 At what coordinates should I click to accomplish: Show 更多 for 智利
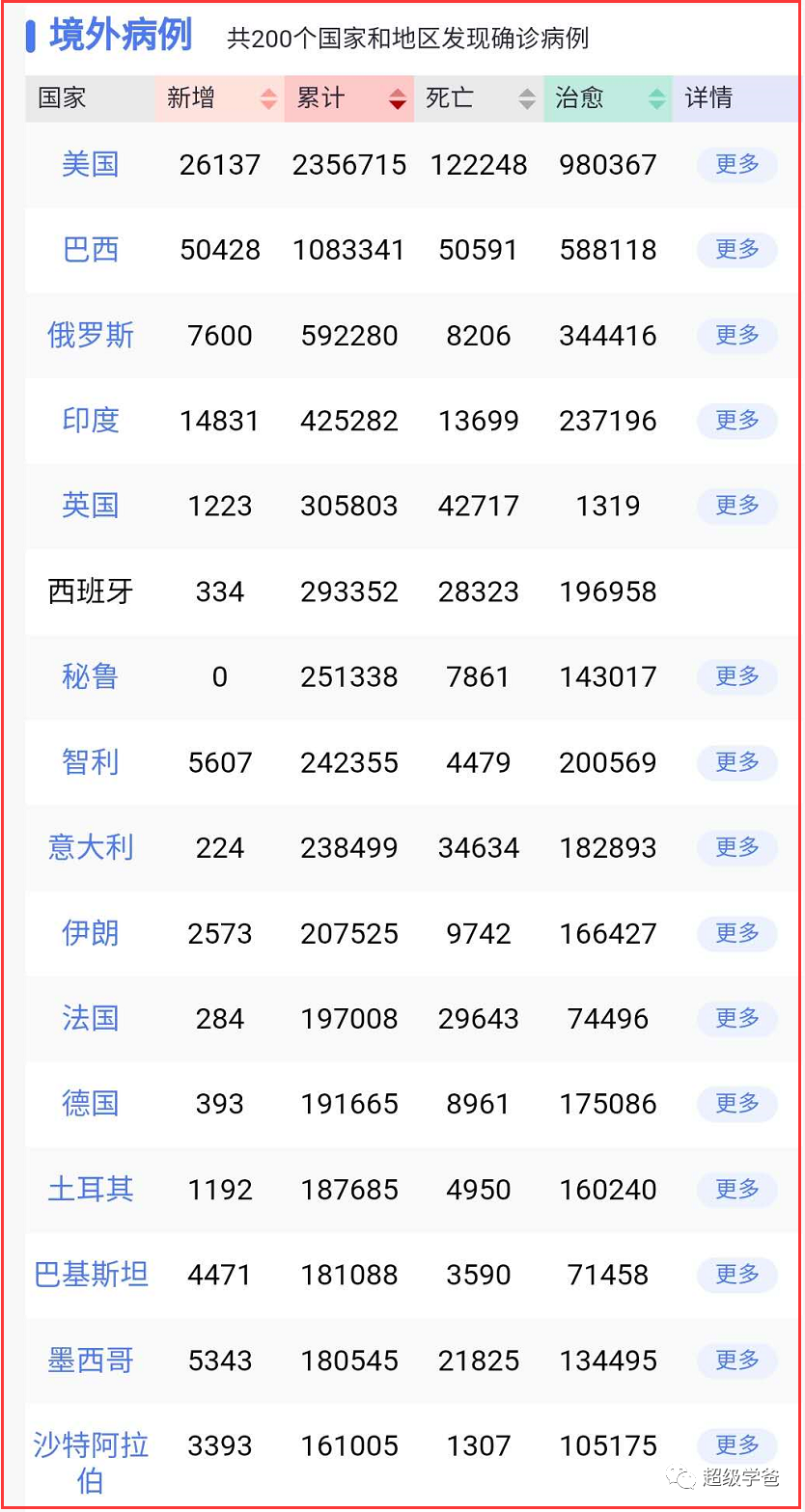(737, 762)
